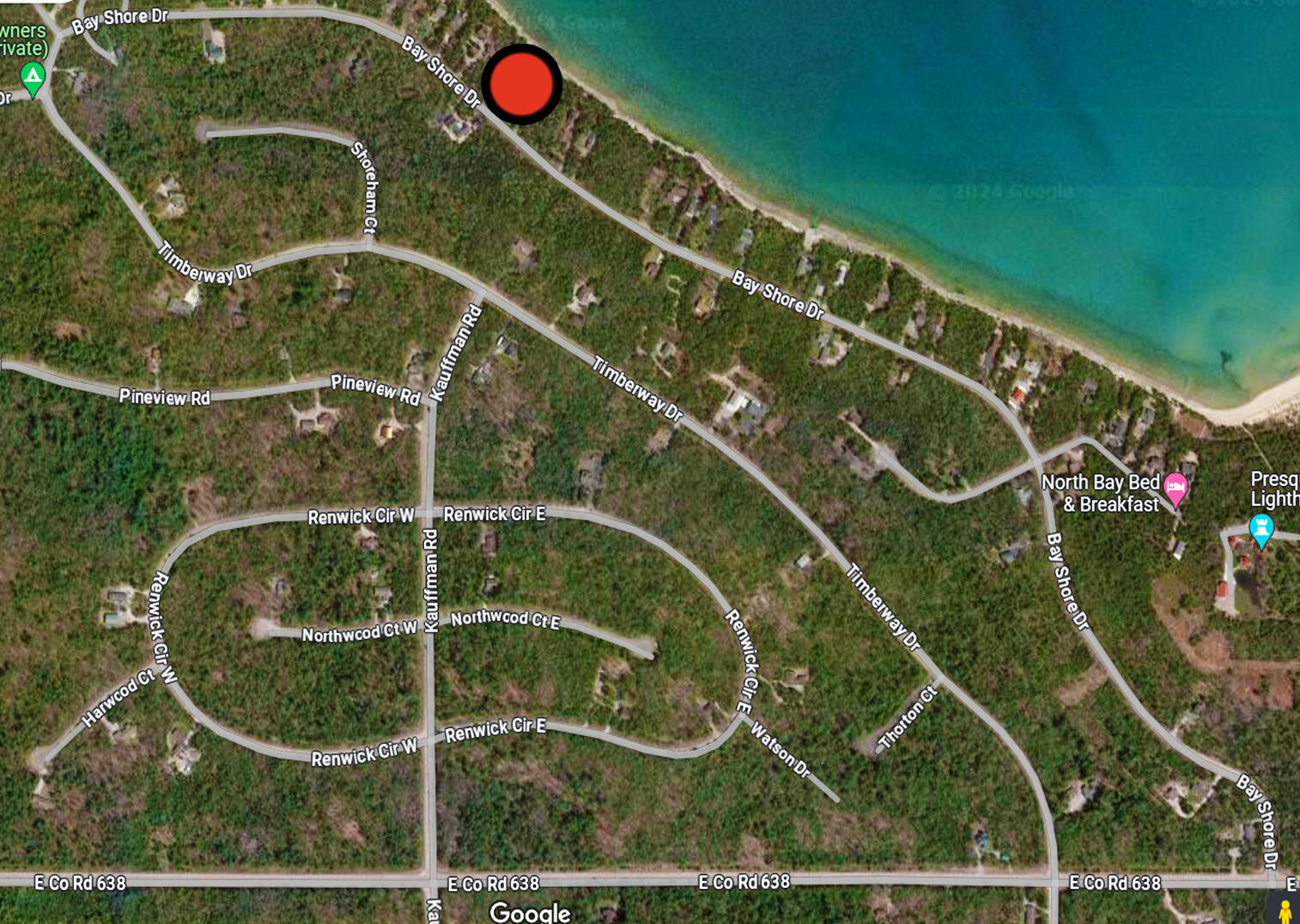Screen dimensions: 1300x924
Task: Tap the lighthouse place marker
Action: 1261,527
